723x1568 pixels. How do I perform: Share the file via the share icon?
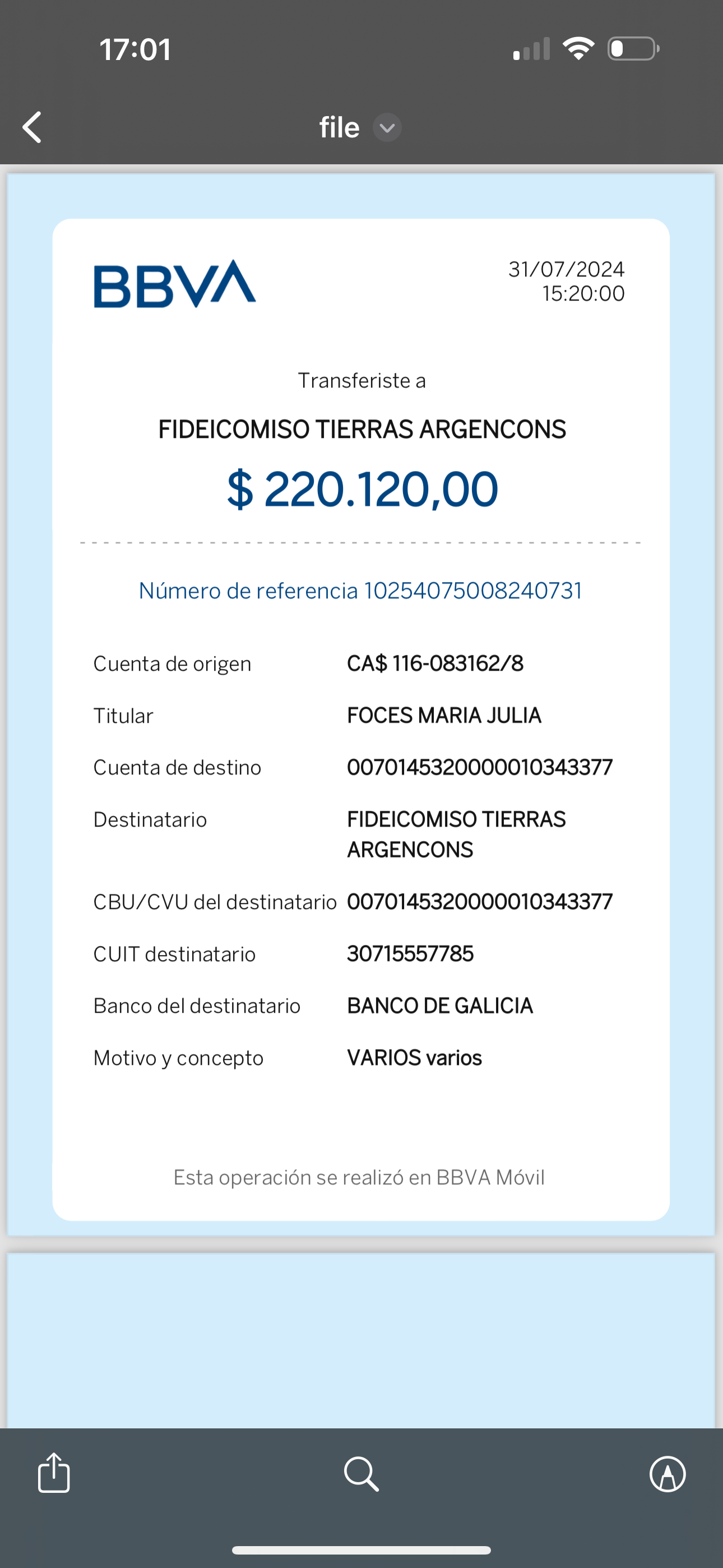[x=54, y=1473]
